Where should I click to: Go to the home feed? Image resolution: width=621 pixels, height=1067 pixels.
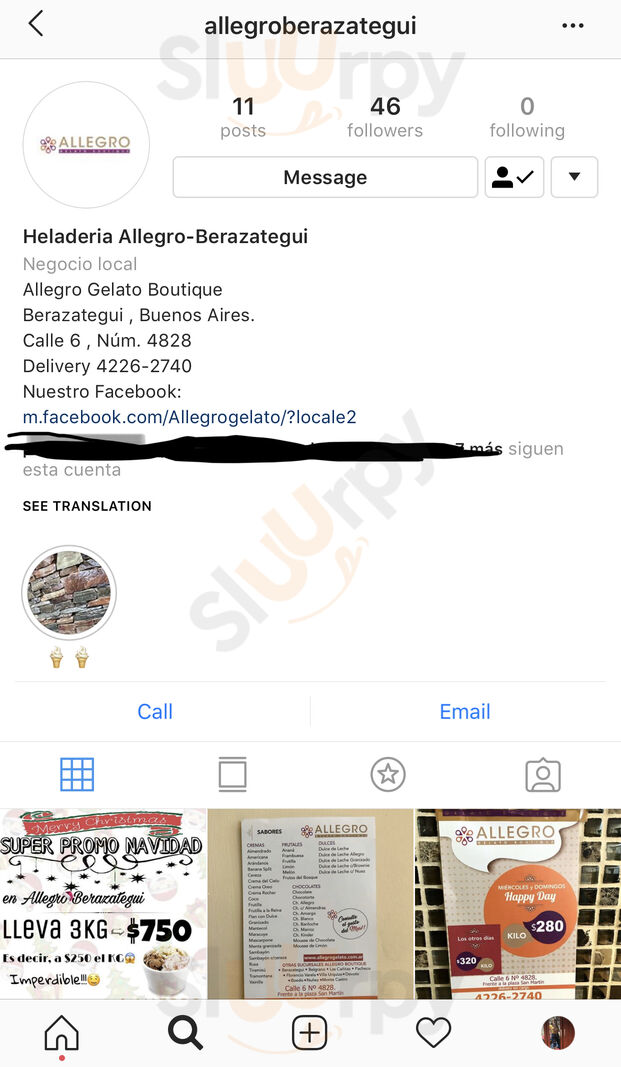[62, 1033]
